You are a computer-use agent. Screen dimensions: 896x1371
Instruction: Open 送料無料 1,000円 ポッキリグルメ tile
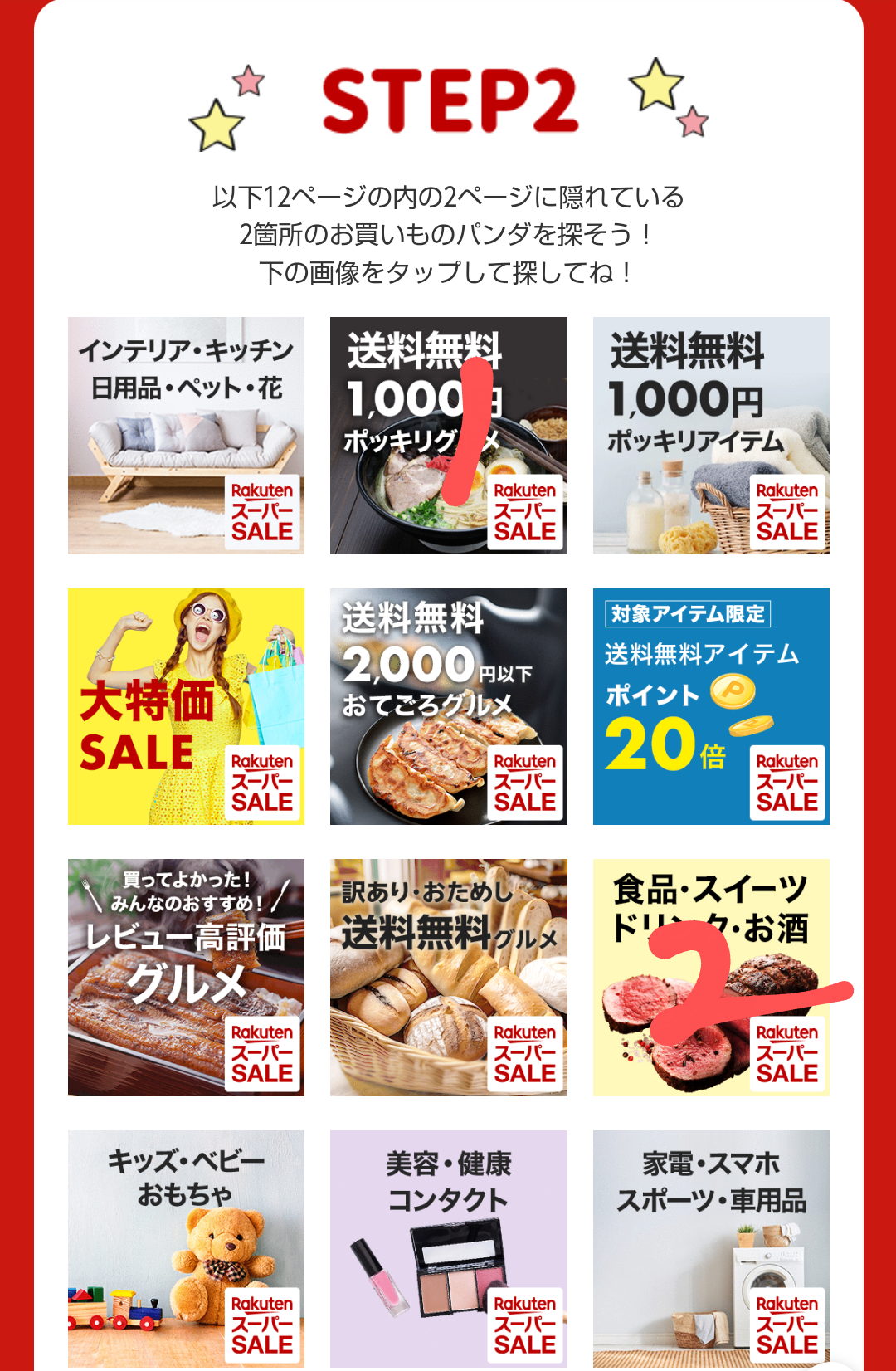pos(448,435)
